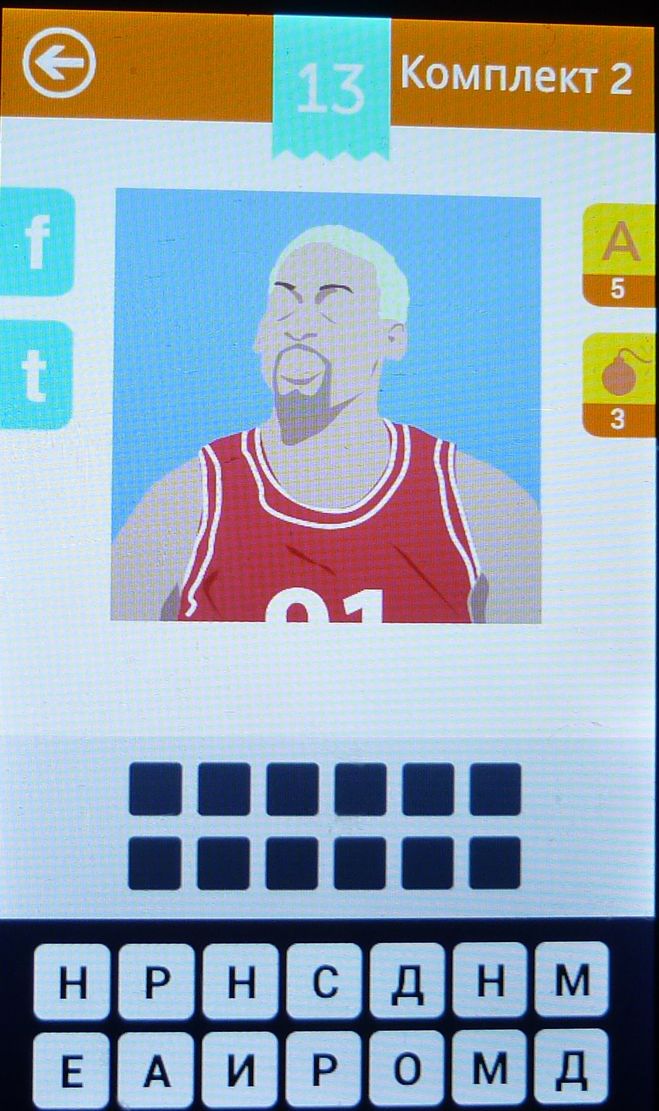Pick the letter А tile

(x=155, y=1070)
